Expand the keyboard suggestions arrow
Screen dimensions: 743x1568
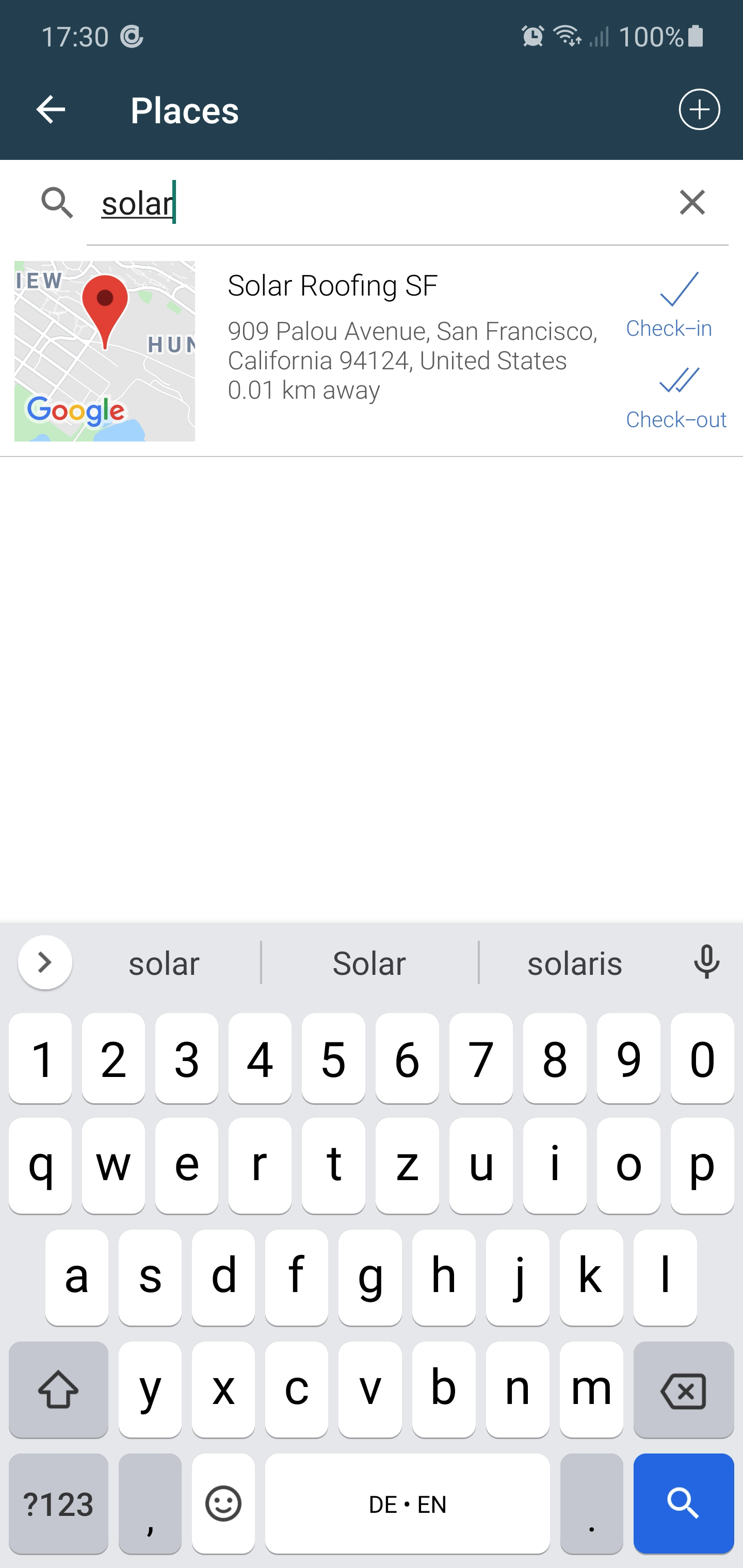45,962
